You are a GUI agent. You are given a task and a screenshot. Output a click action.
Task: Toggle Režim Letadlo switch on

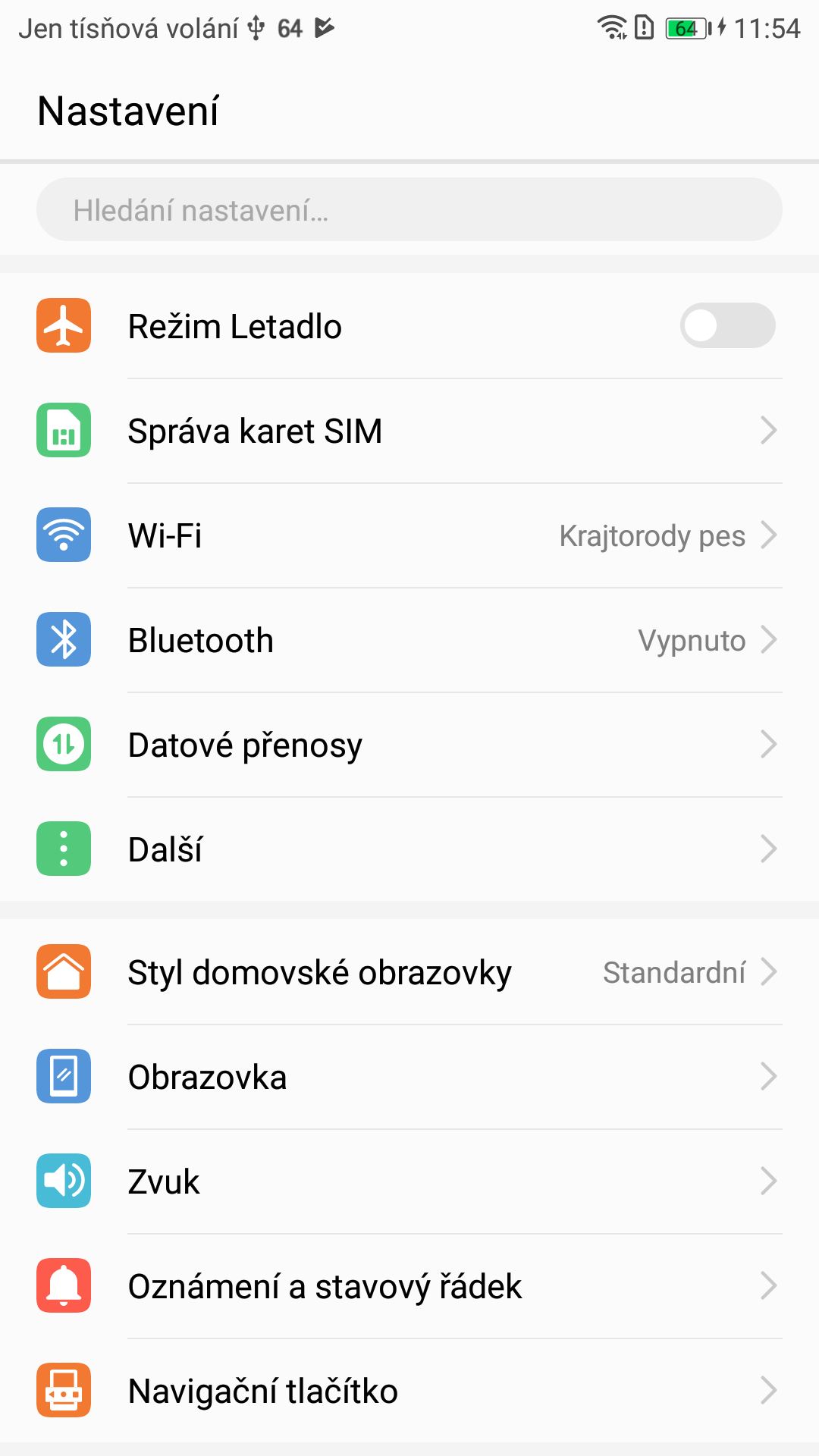point(727,326)
